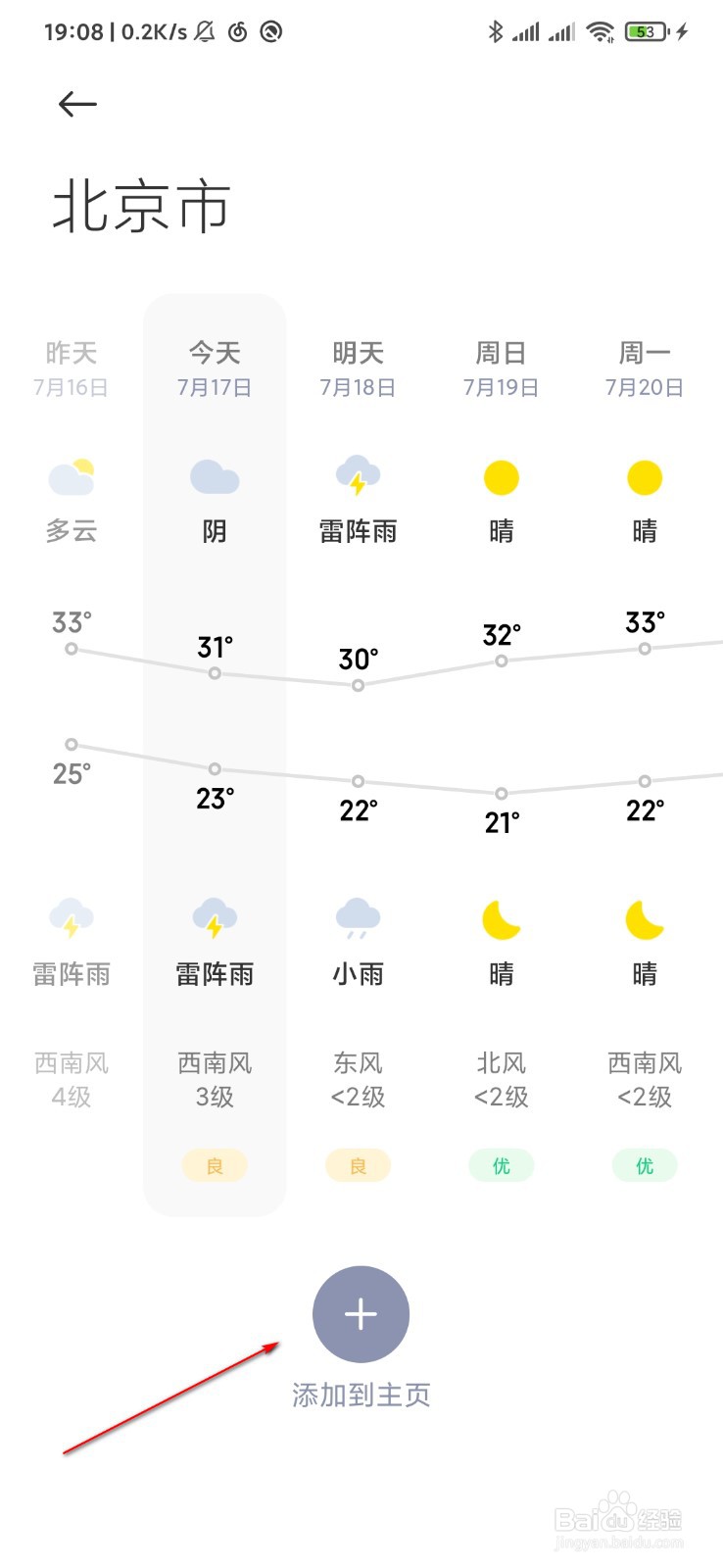The height and width of the screenshot is (1568, 723).
Task: Tap the overcast cloud icon for 今天
Action: click(x=215, y=477)
